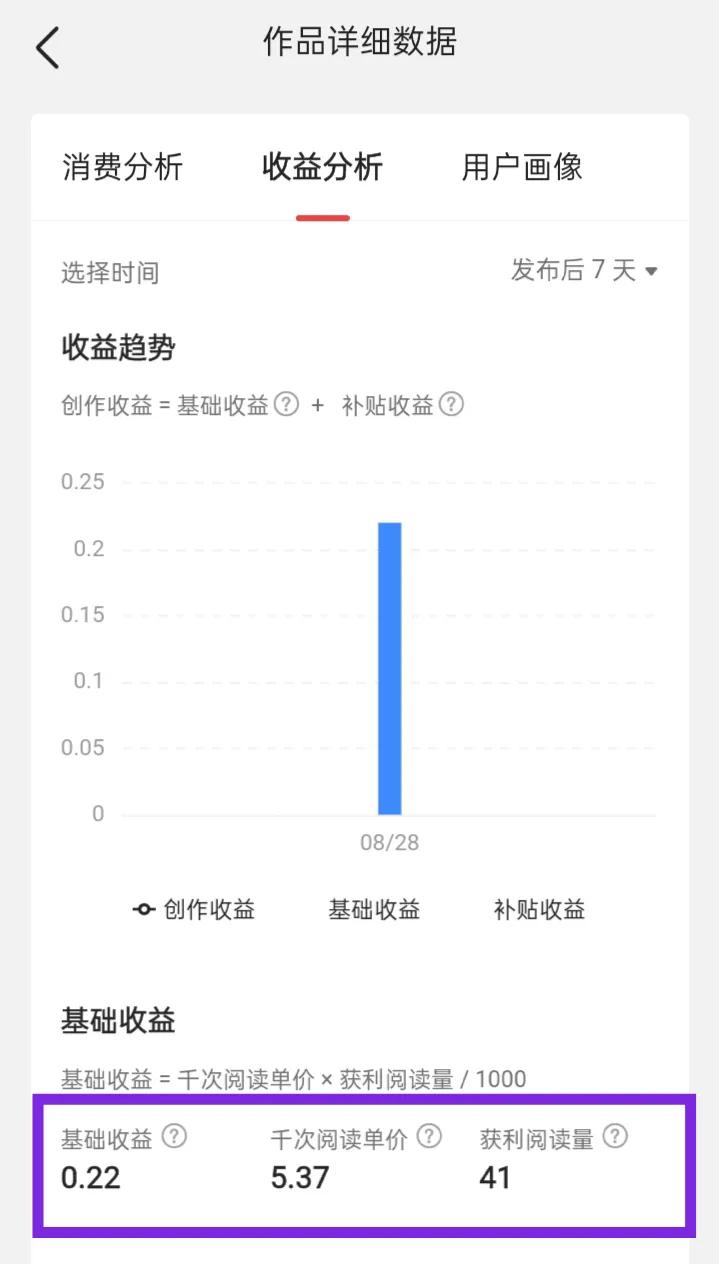Toggle the 基础收益 chart legend

pyautogui.click(x=374, y=909)
